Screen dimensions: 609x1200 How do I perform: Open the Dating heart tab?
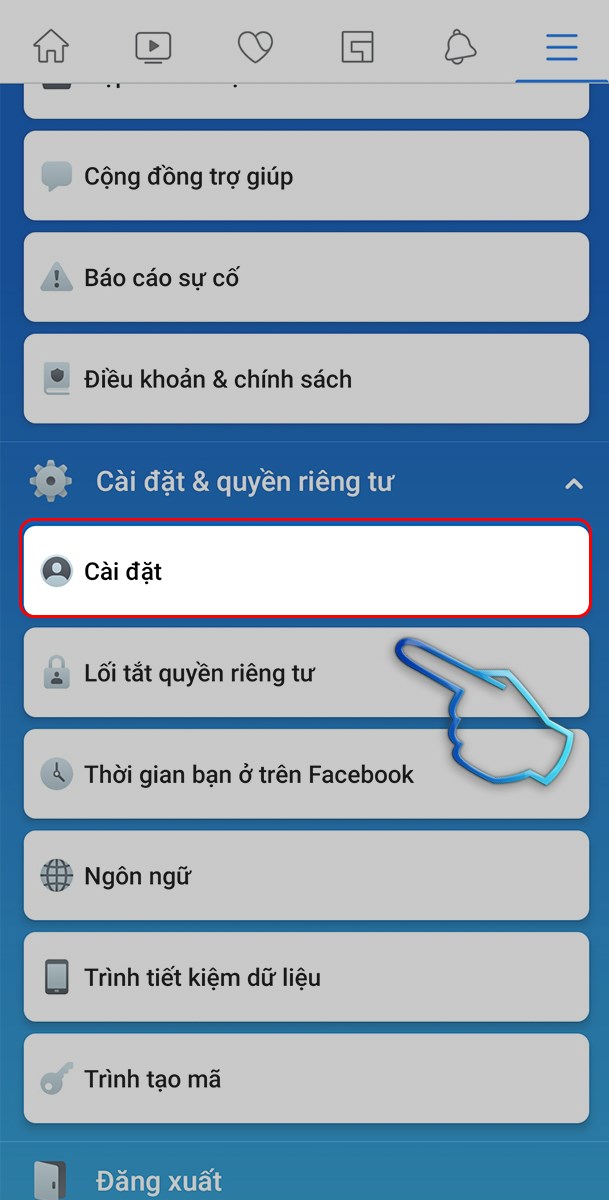pyautogui.click(x=255, y=46)
